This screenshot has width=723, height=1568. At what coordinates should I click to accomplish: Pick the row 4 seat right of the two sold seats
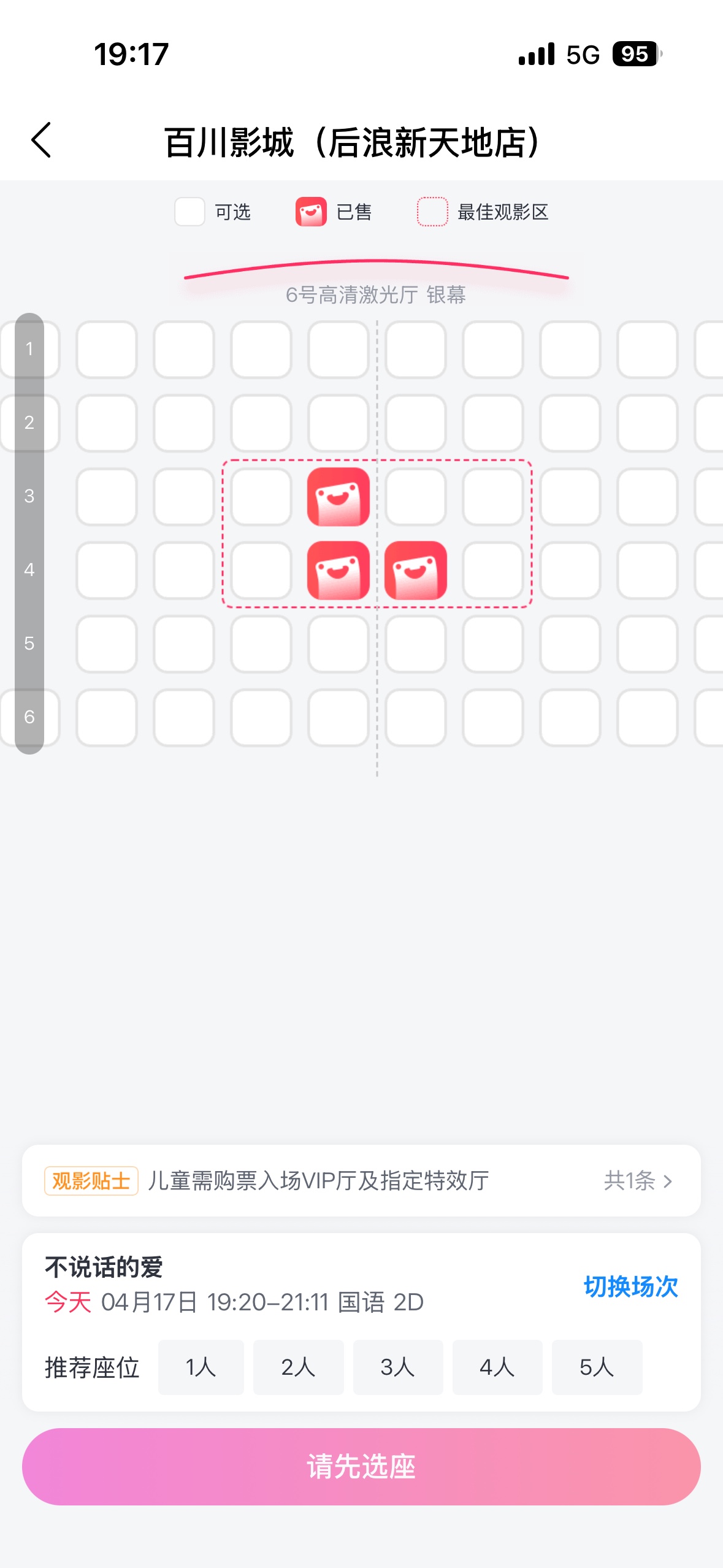[493, 571]
